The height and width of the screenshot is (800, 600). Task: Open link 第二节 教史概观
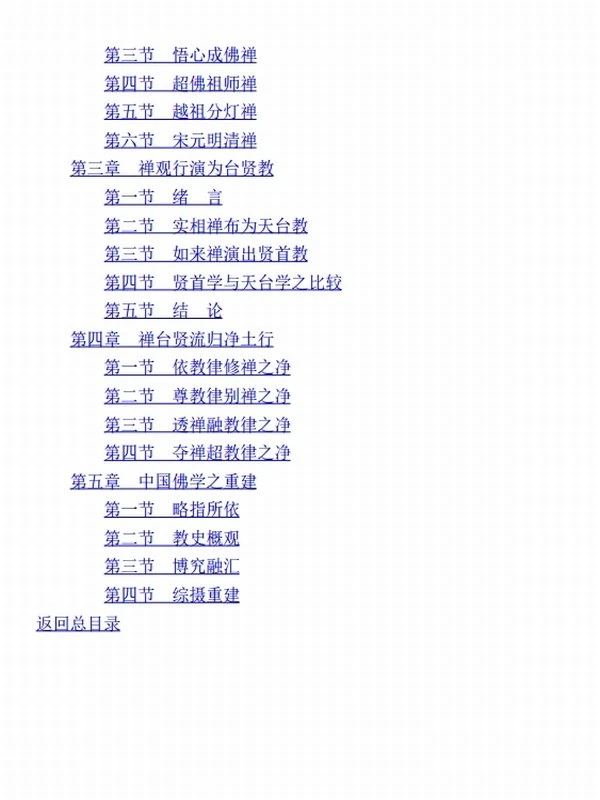(171, 538)
